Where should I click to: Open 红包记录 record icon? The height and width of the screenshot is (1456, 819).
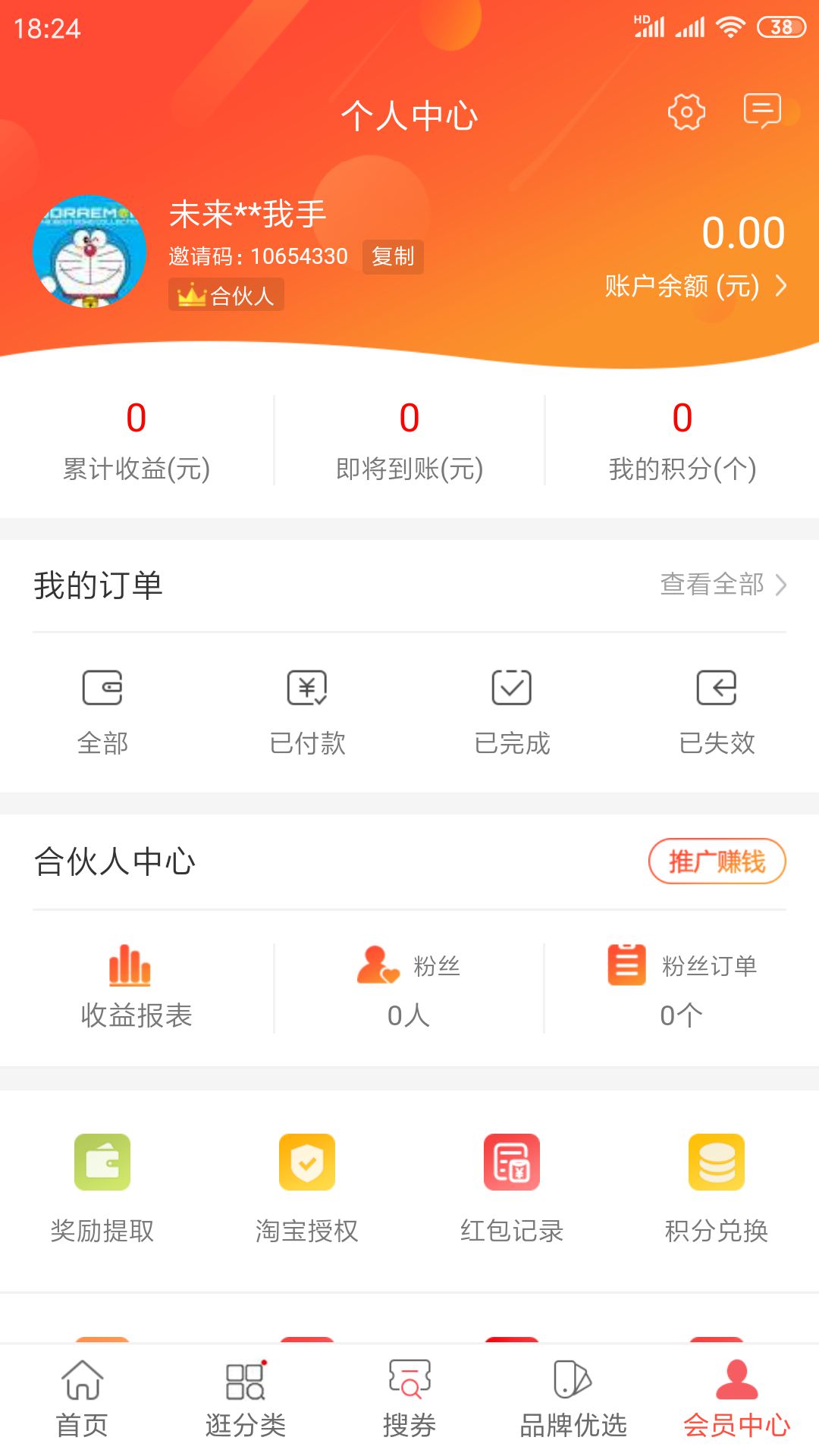[512, 1162]
